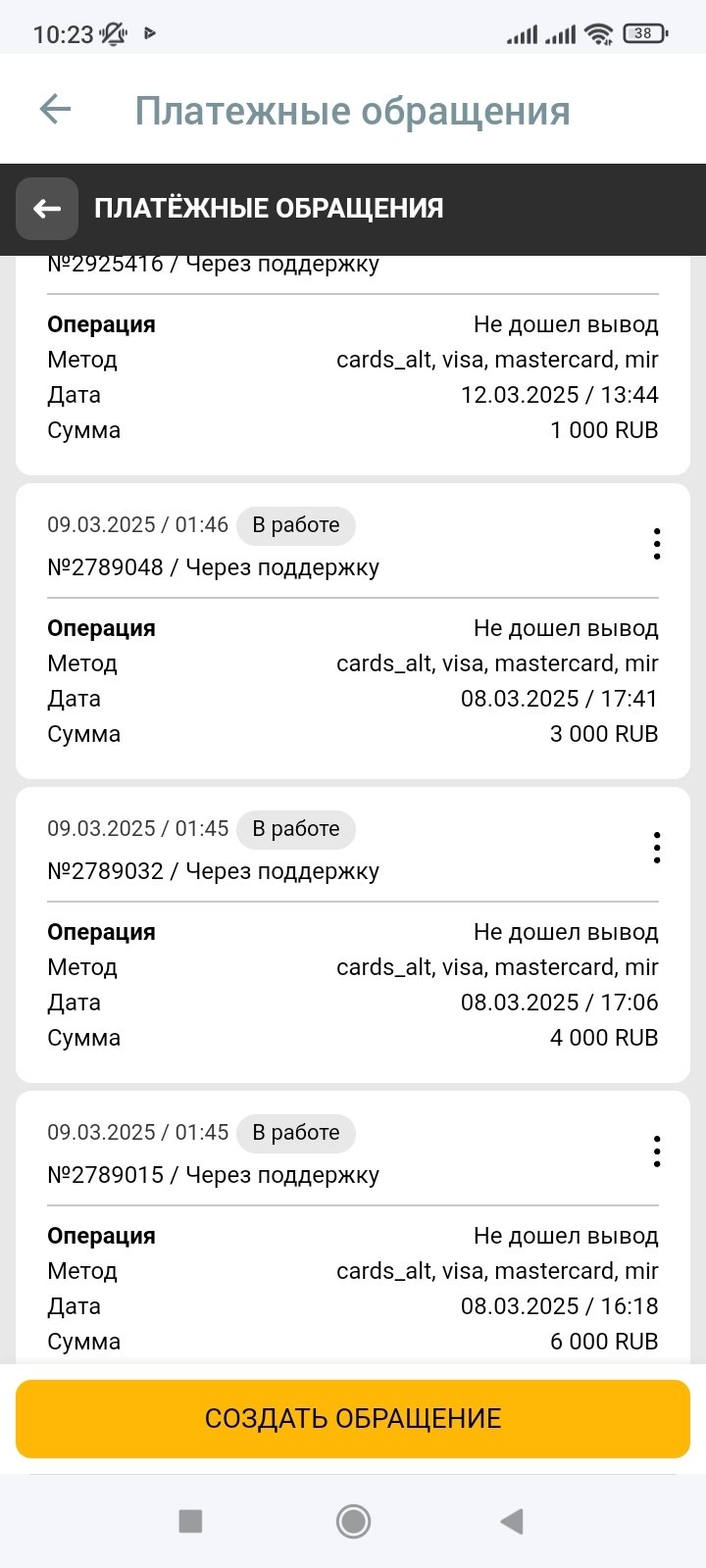
Task: Open the recent apps overview
Action: tap(190, 1521)
